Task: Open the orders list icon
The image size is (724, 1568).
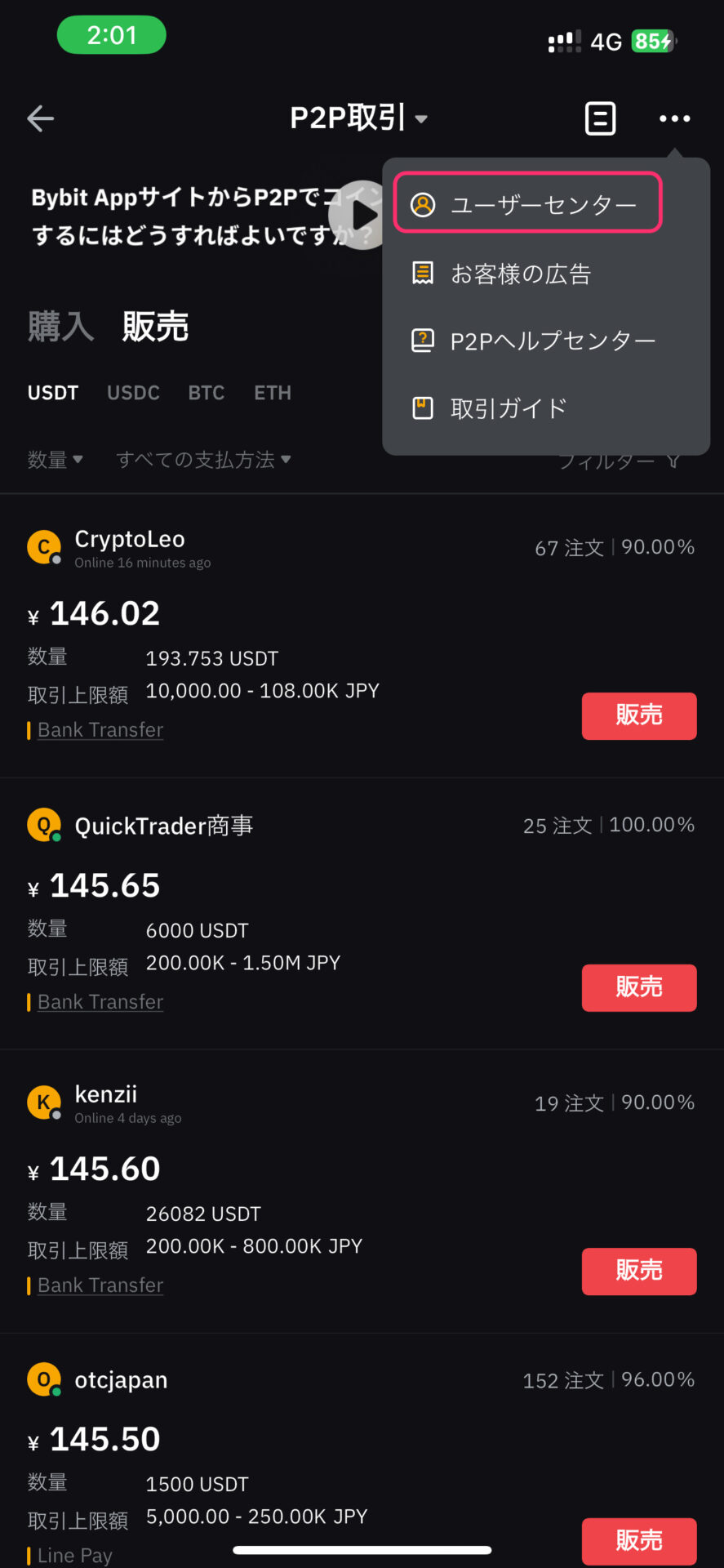Action: (600, 118)
